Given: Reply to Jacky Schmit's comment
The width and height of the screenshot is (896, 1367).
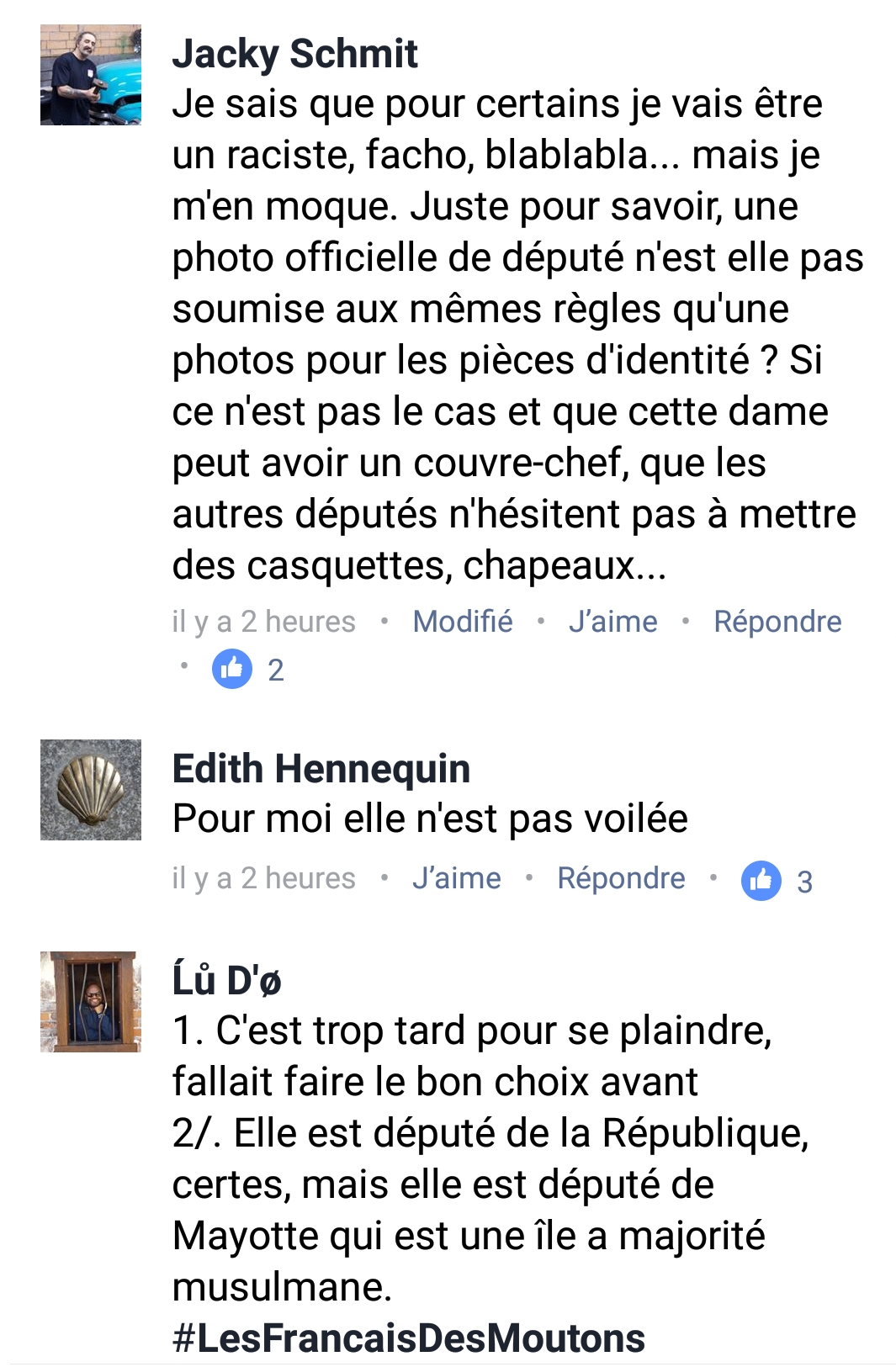Looking at the screenshot, I should coord(777,622).
